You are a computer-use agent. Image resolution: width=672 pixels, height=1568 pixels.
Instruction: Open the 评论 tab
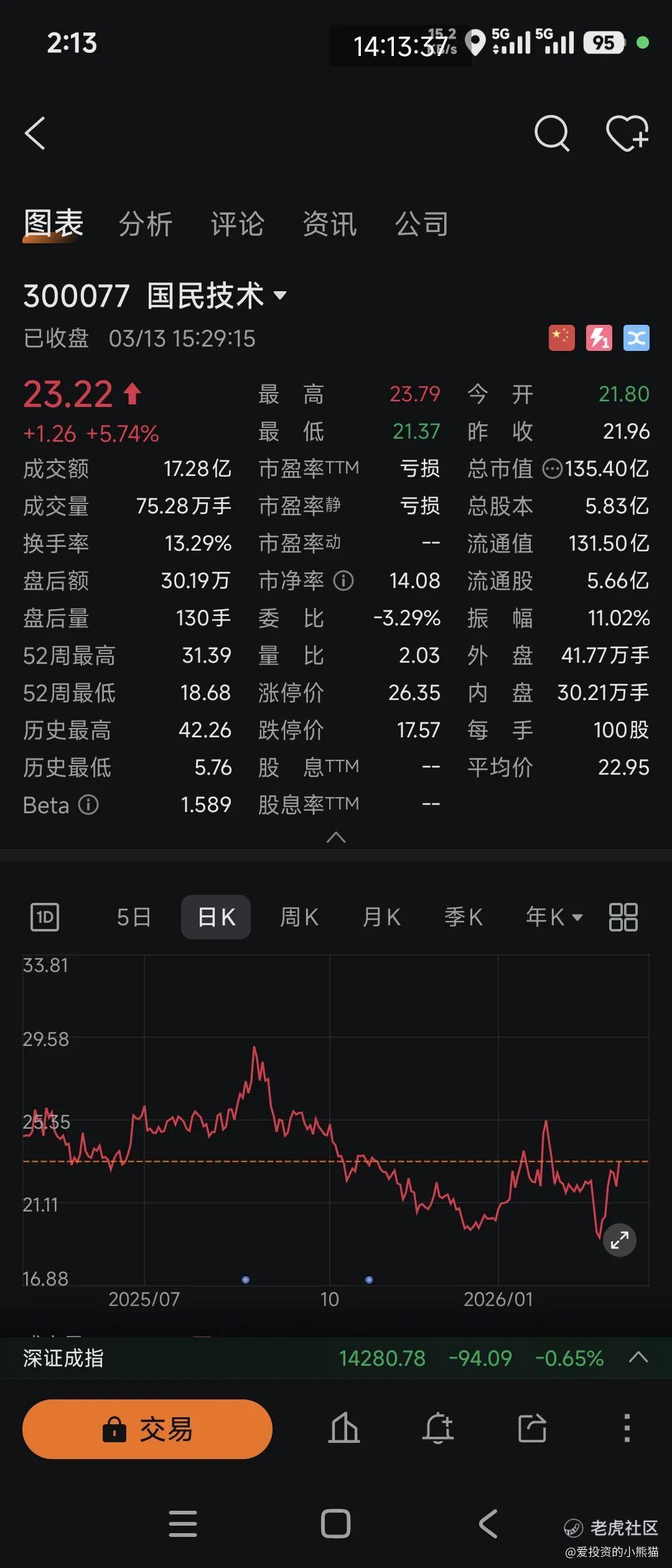pyautogui.click(x=237, y=224)
